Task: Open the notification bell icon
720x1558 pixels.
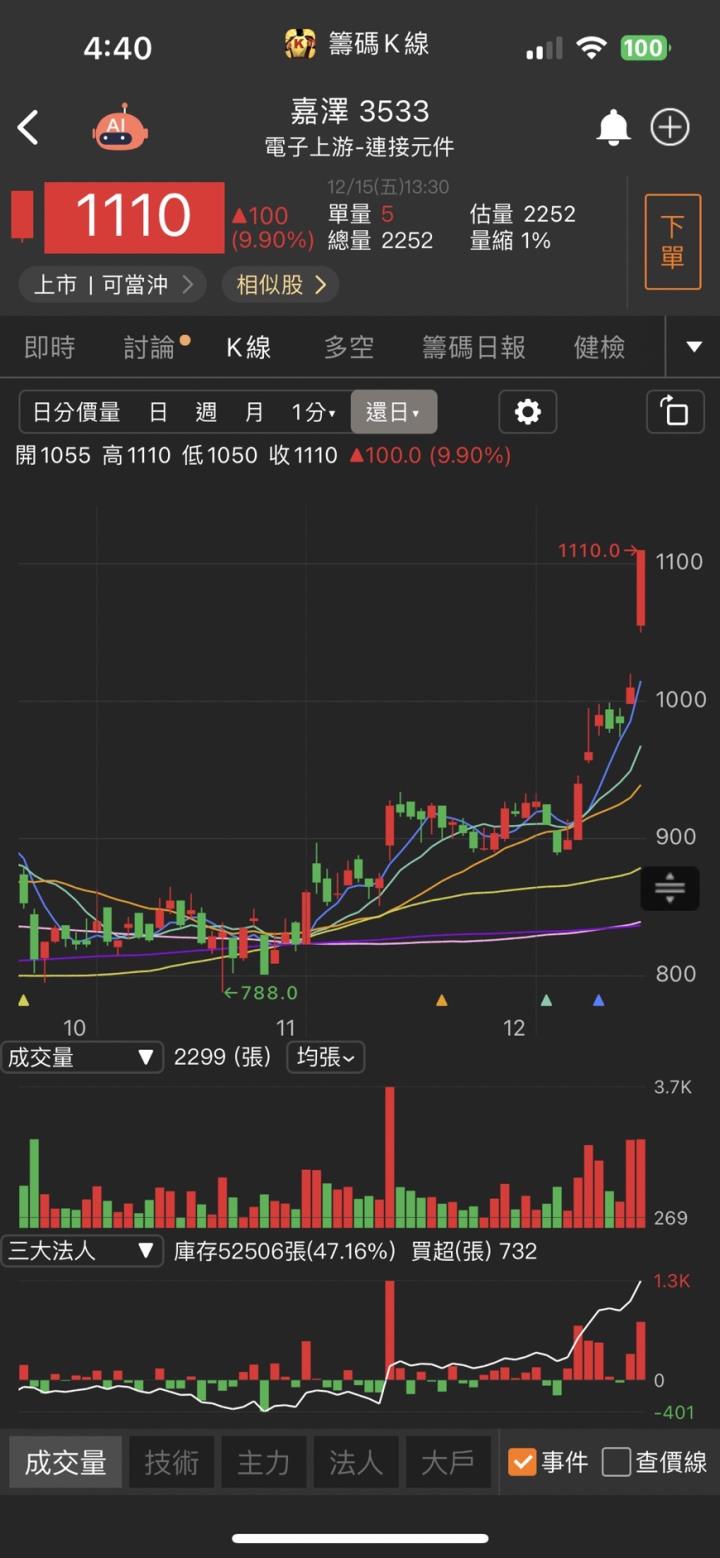Action: pyautogui.click(x=614, y=128)
